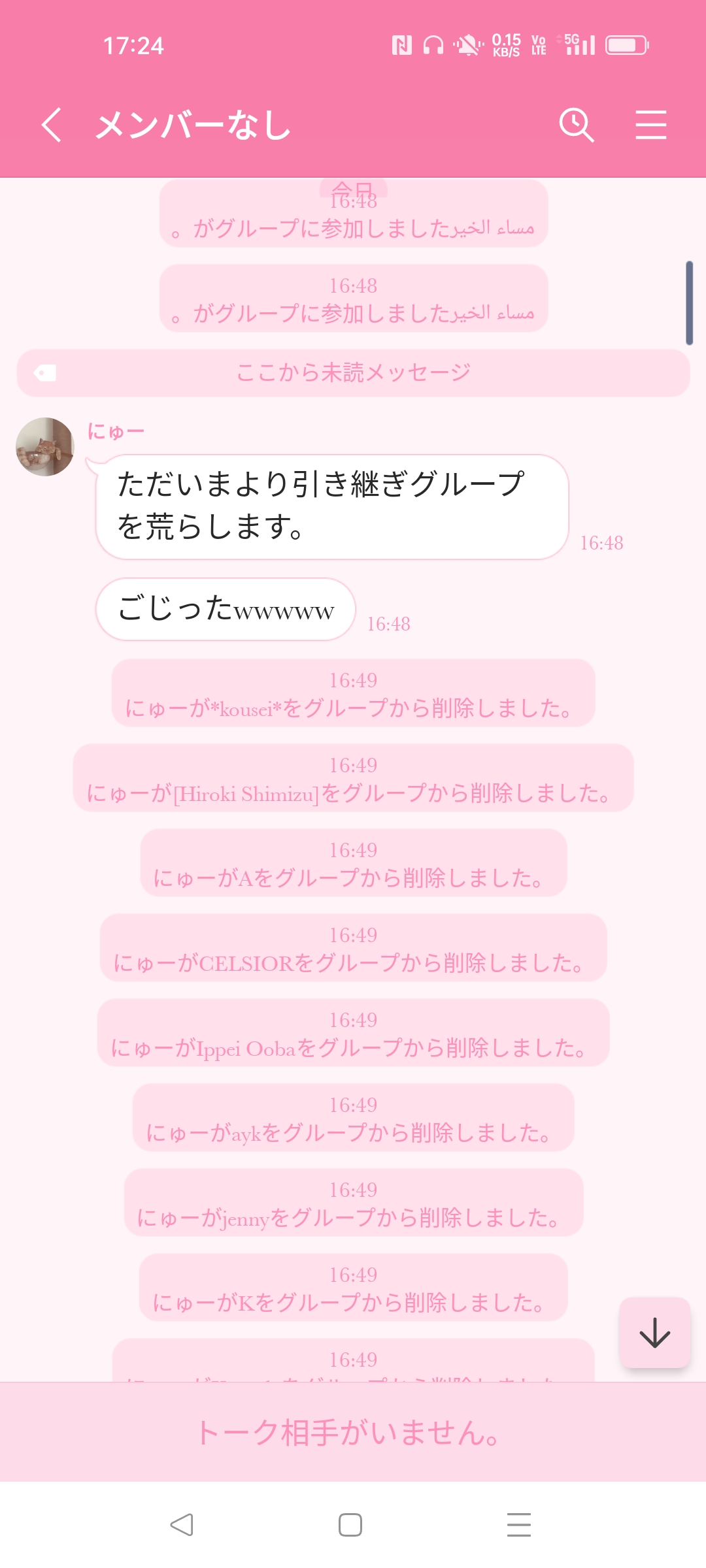
Task: Open にゅー's profile picture
Action: pos(45,447)
